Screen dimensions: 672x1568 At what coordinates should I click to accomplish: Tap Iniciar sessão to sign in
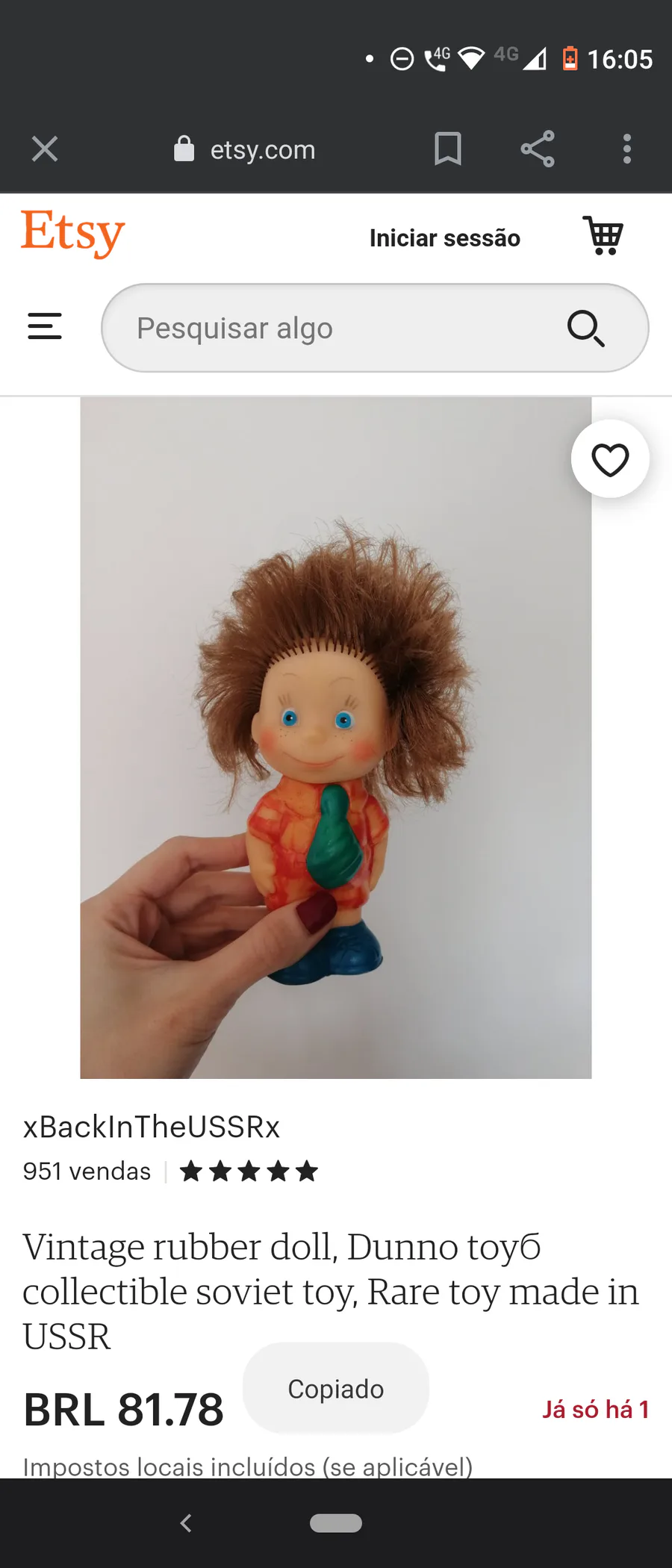point(444,238)
